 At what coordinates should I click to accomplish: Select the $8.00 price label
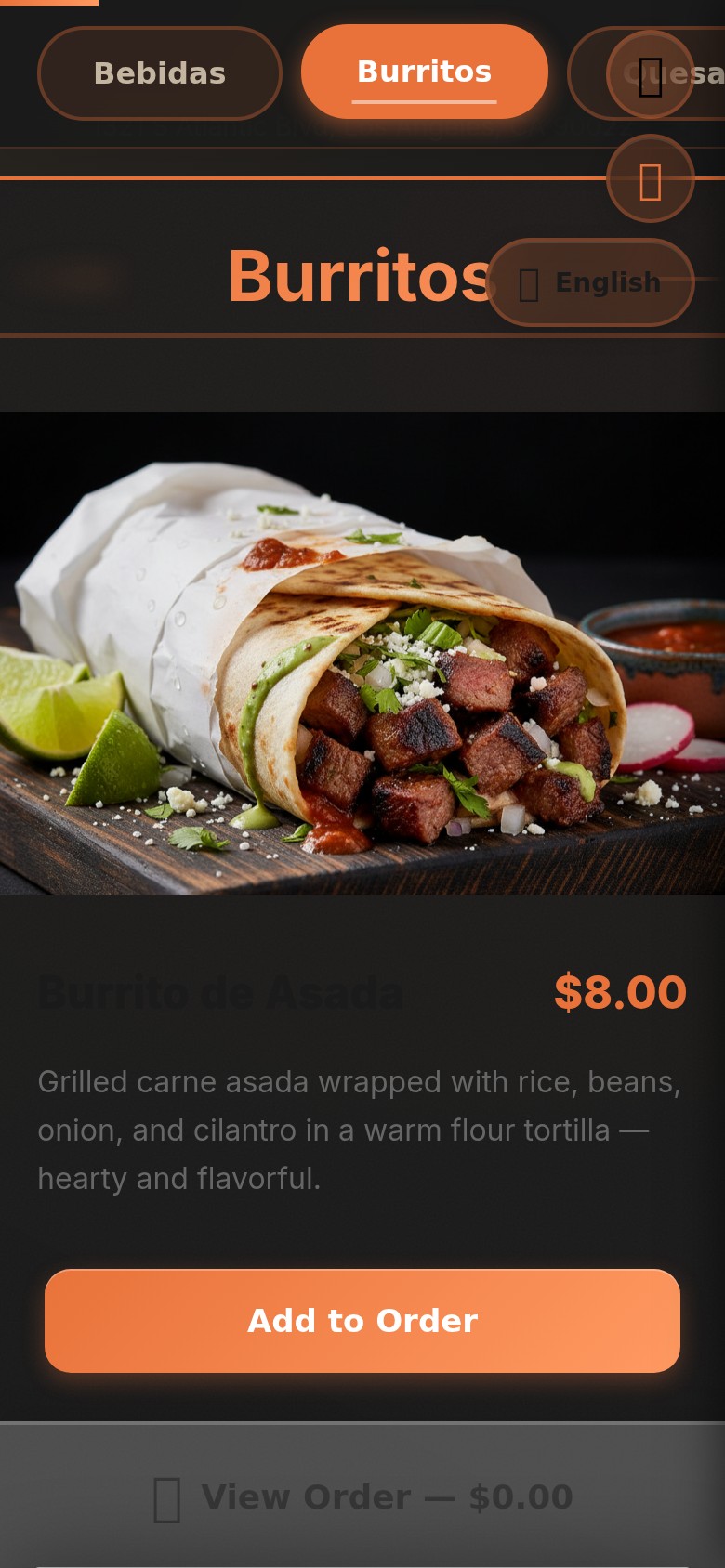click(621, 991)
